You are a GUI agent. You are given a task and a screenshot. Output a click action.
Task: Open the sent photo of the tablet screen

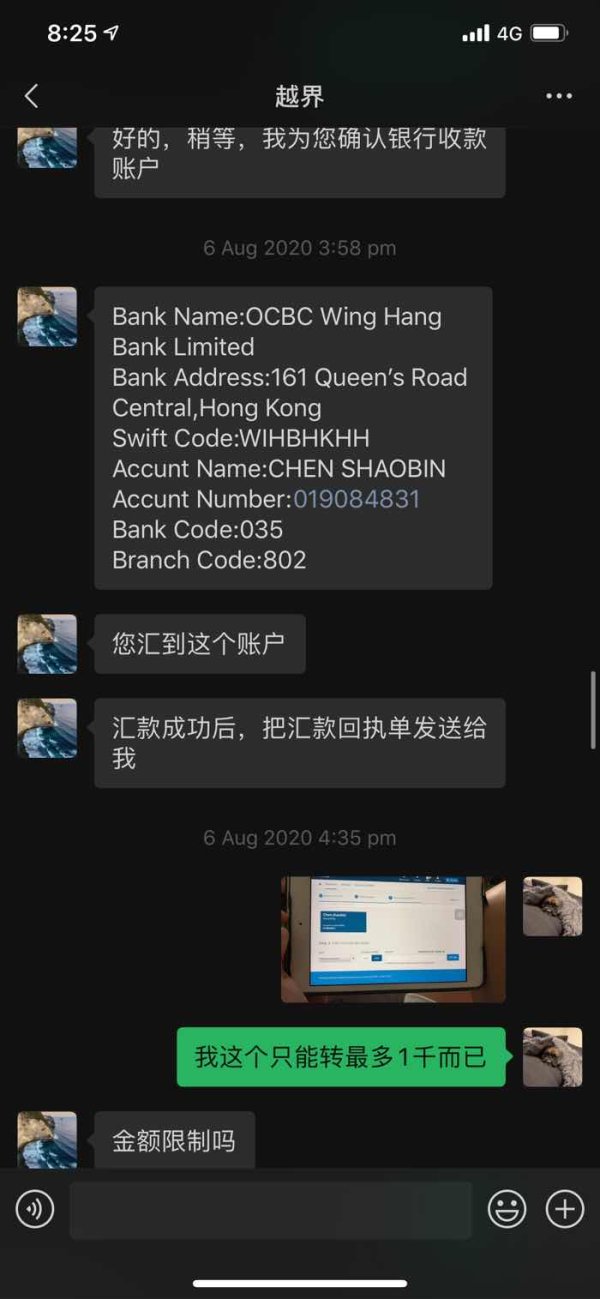[x=393, y=939]
